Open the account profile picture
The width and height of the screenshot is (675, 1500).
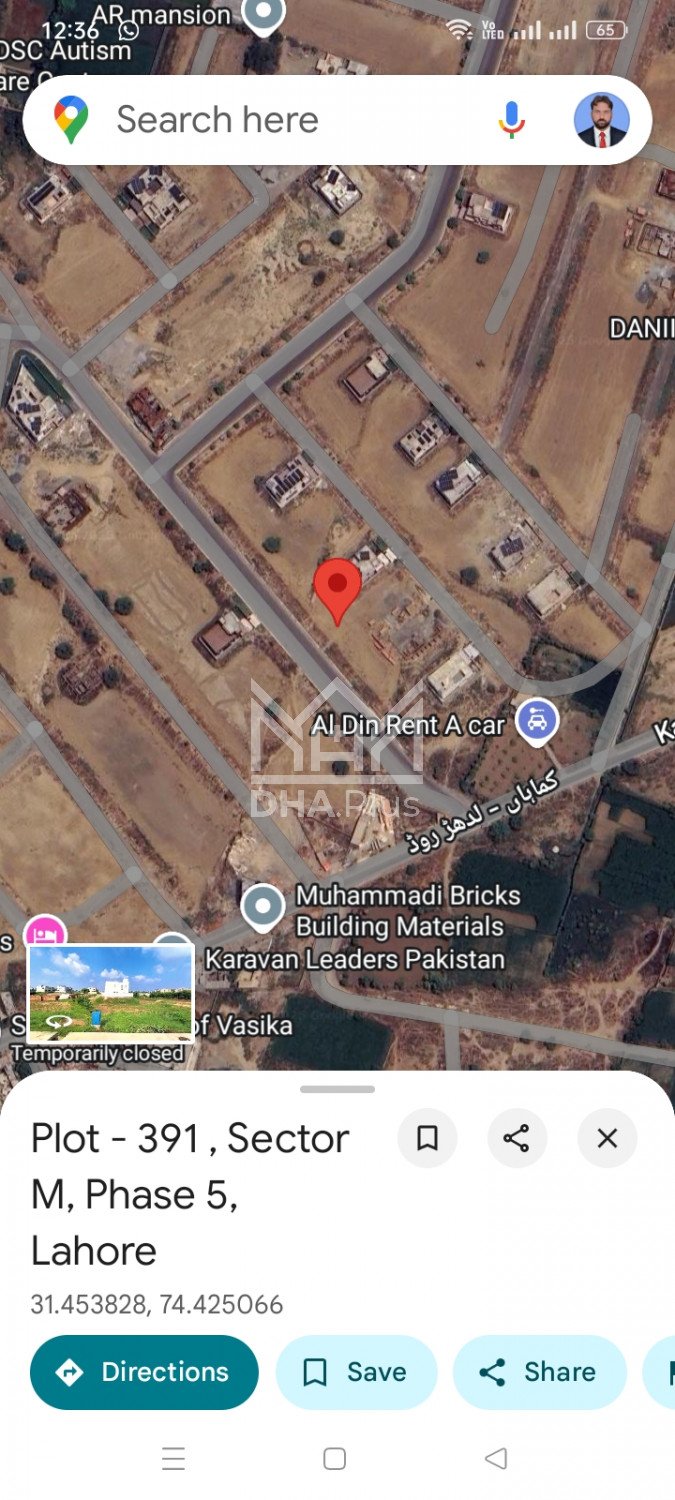[601, 120]
